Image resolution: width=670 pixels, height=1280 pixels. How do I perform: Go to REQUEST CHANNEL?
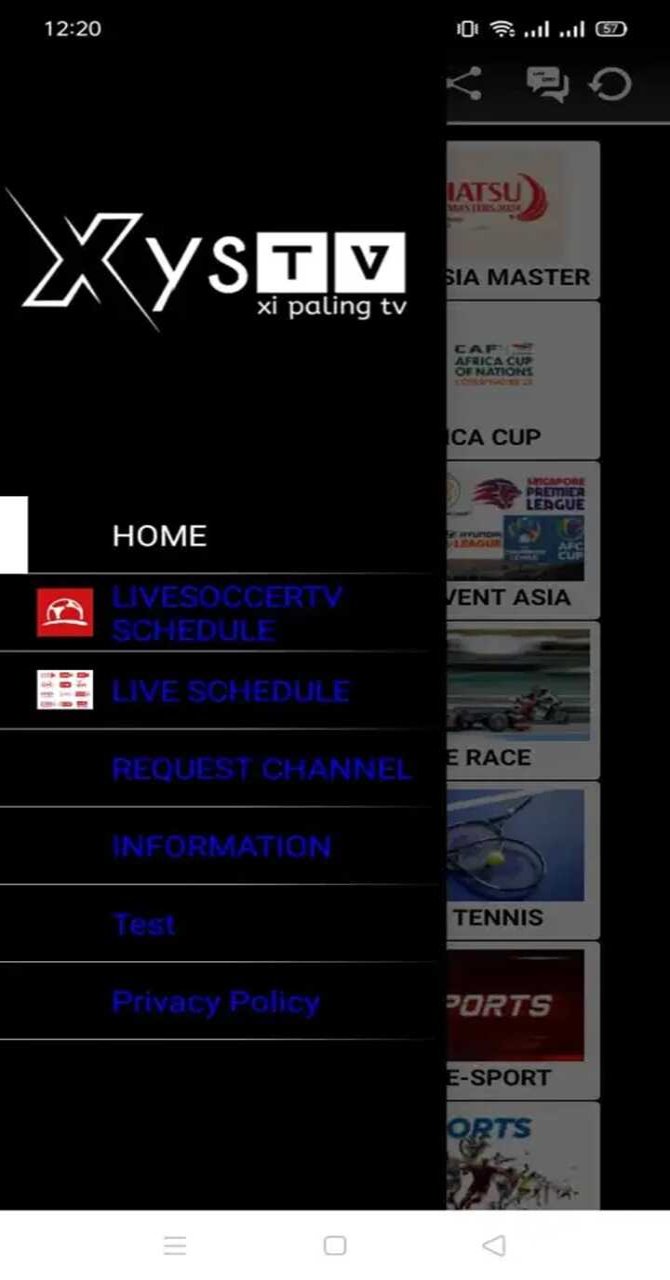260,768
